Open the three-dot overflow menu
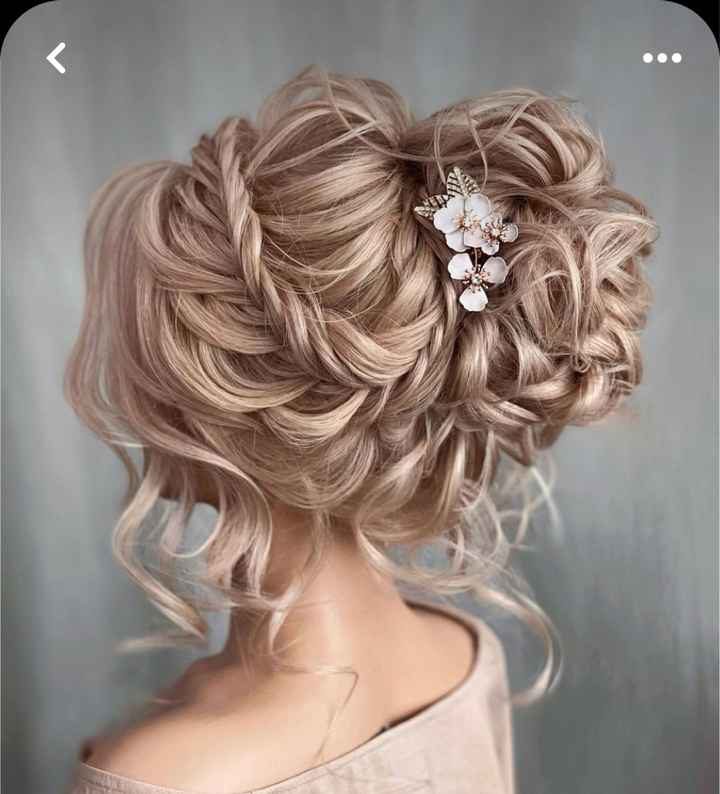720x794 pixels. point(662,58)
